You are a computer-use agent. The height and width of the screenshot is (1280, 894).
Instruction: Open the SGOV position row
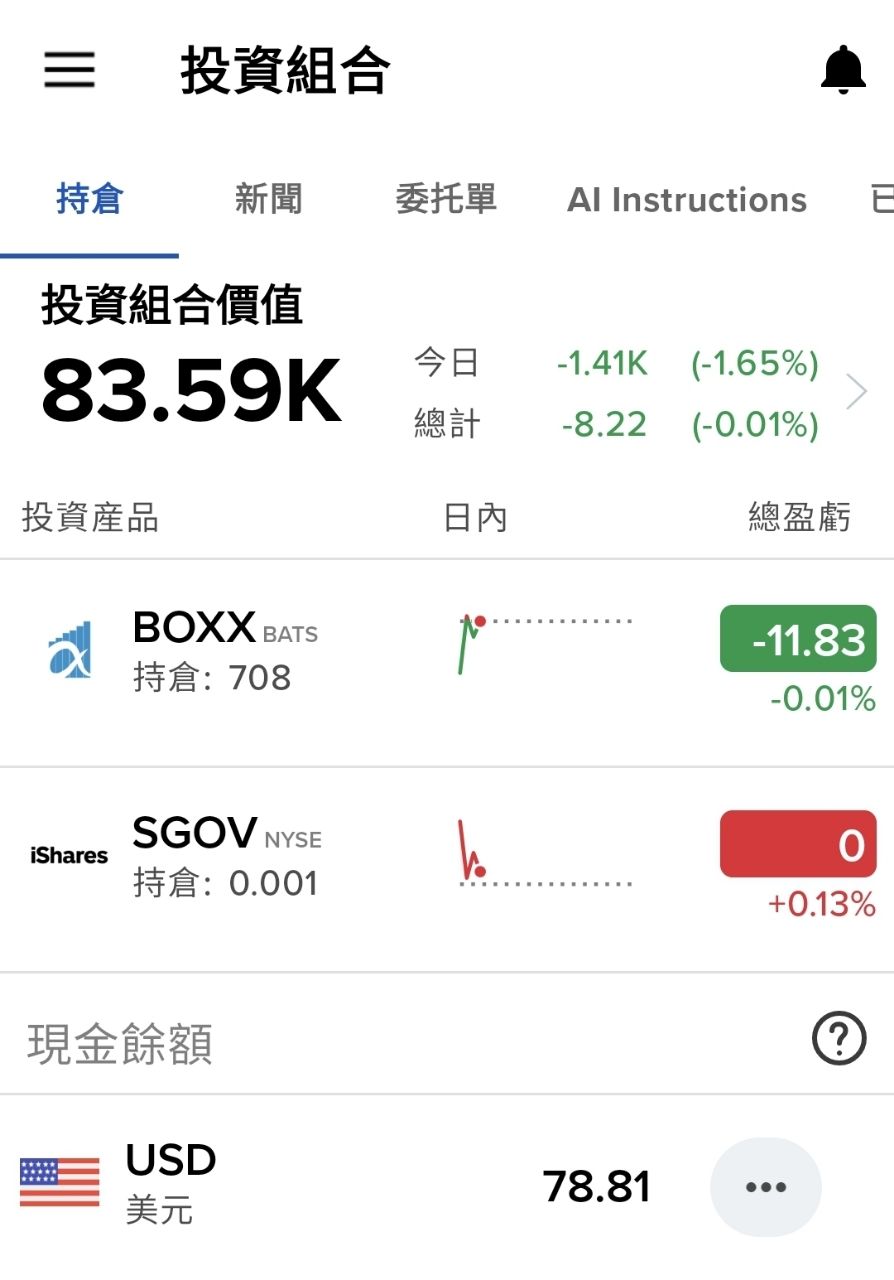tap(447, 869)
